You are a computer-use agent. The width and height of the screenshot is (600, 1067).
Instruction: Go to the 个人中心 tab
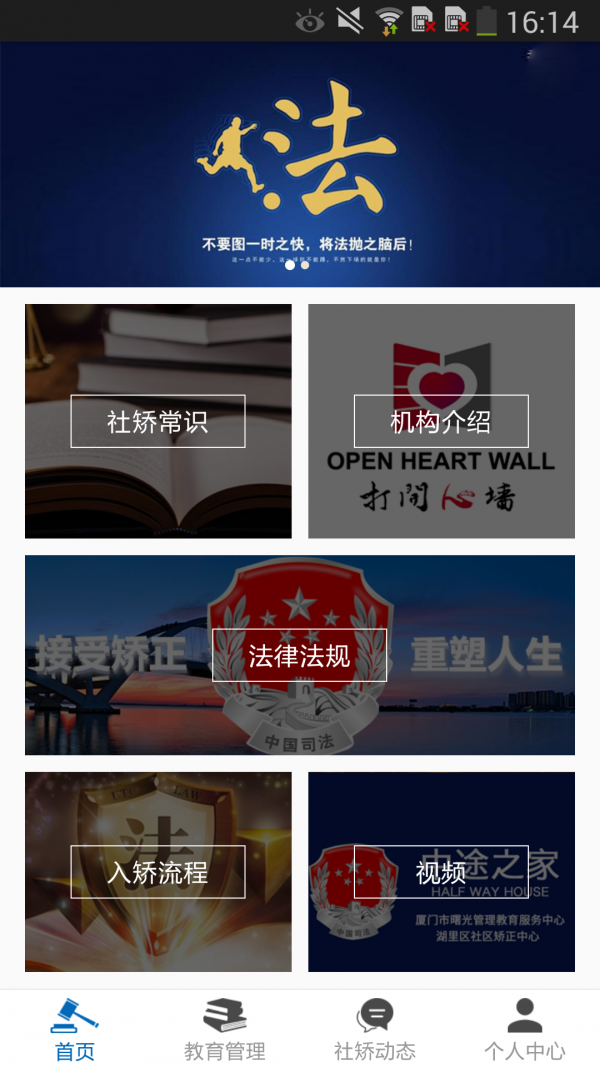tap(524, 1030)
